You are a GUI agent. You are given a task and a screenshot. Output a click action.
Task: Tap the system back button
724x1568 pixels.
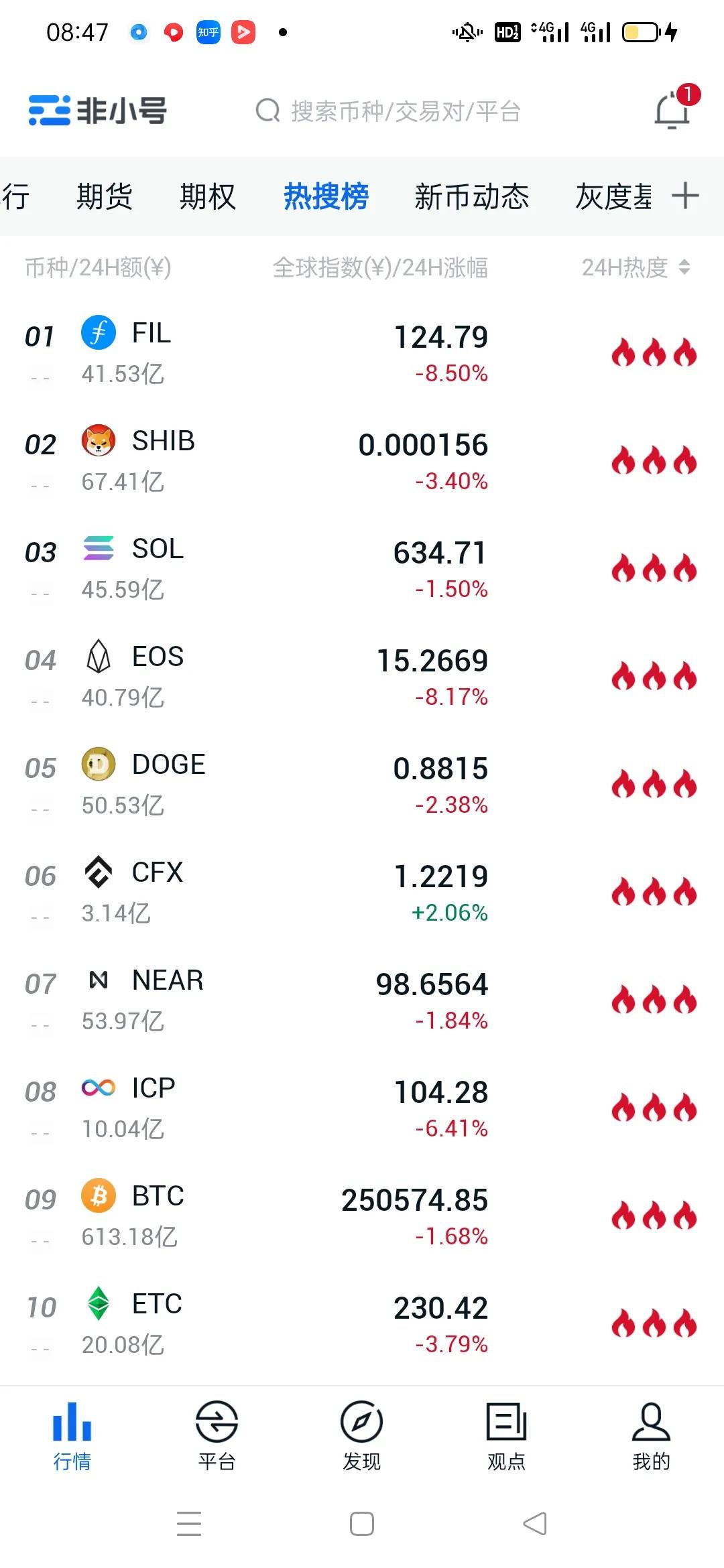(x=535, y=1524)
